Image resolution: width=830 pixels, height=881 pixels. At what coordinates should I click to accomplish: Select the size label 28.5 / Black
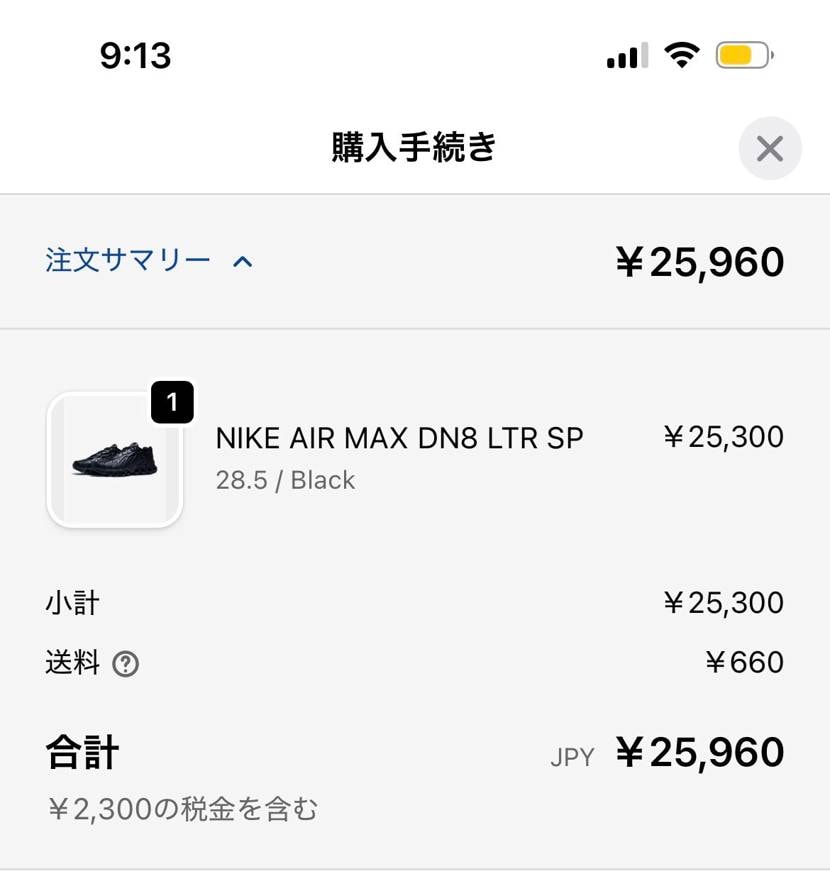click(283, 480)
